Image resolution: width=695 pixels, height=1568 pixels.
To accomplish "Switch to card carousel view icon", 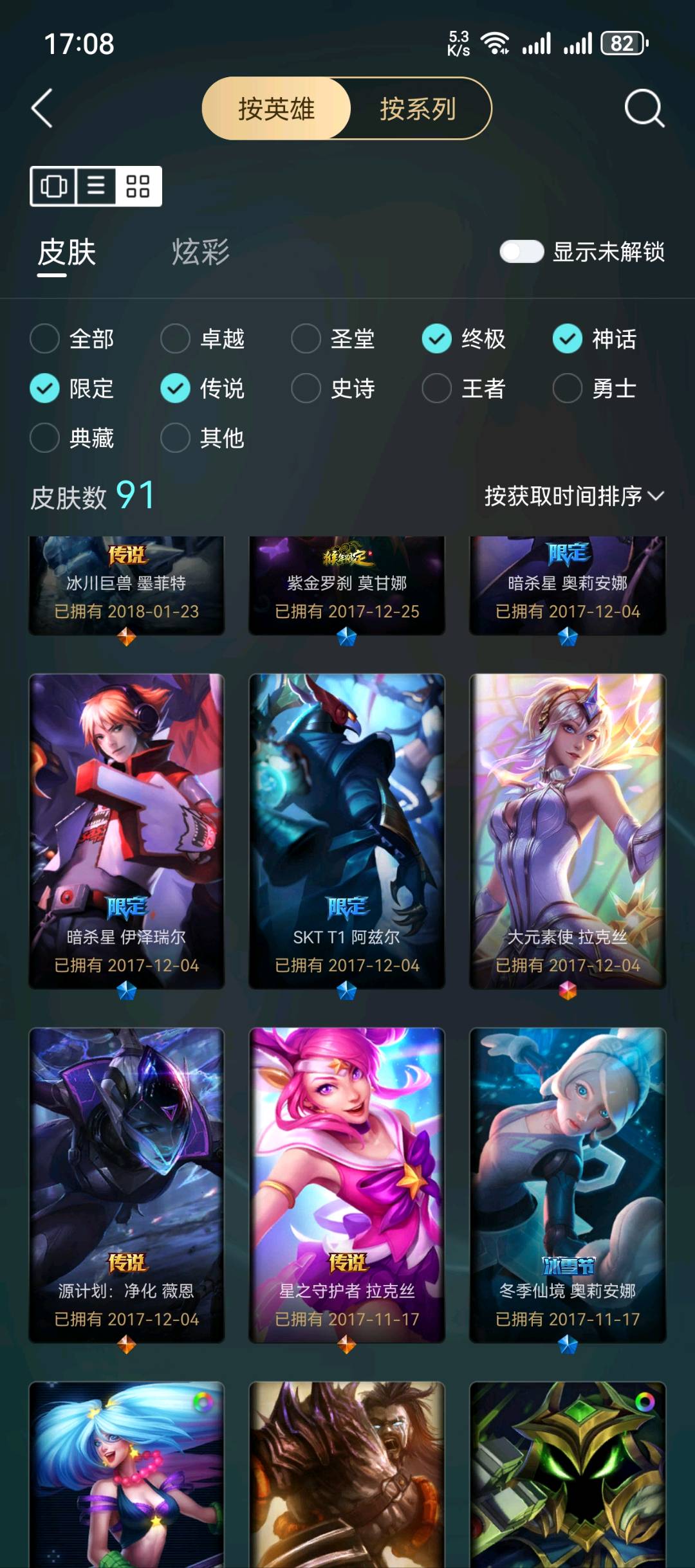I will coord(53,187).
